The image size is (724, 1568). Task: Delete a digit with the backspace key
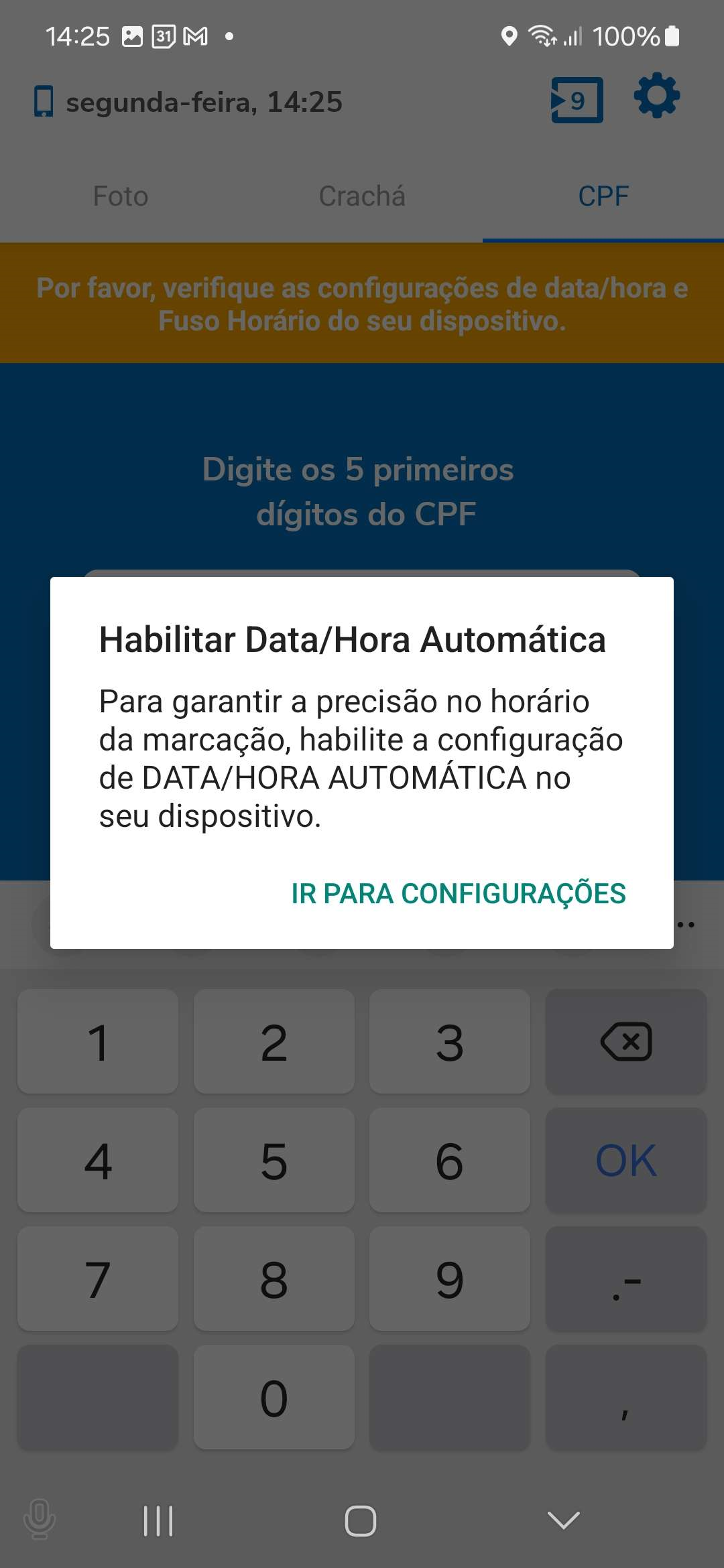pyautogui.click(x=625, y=1042)
